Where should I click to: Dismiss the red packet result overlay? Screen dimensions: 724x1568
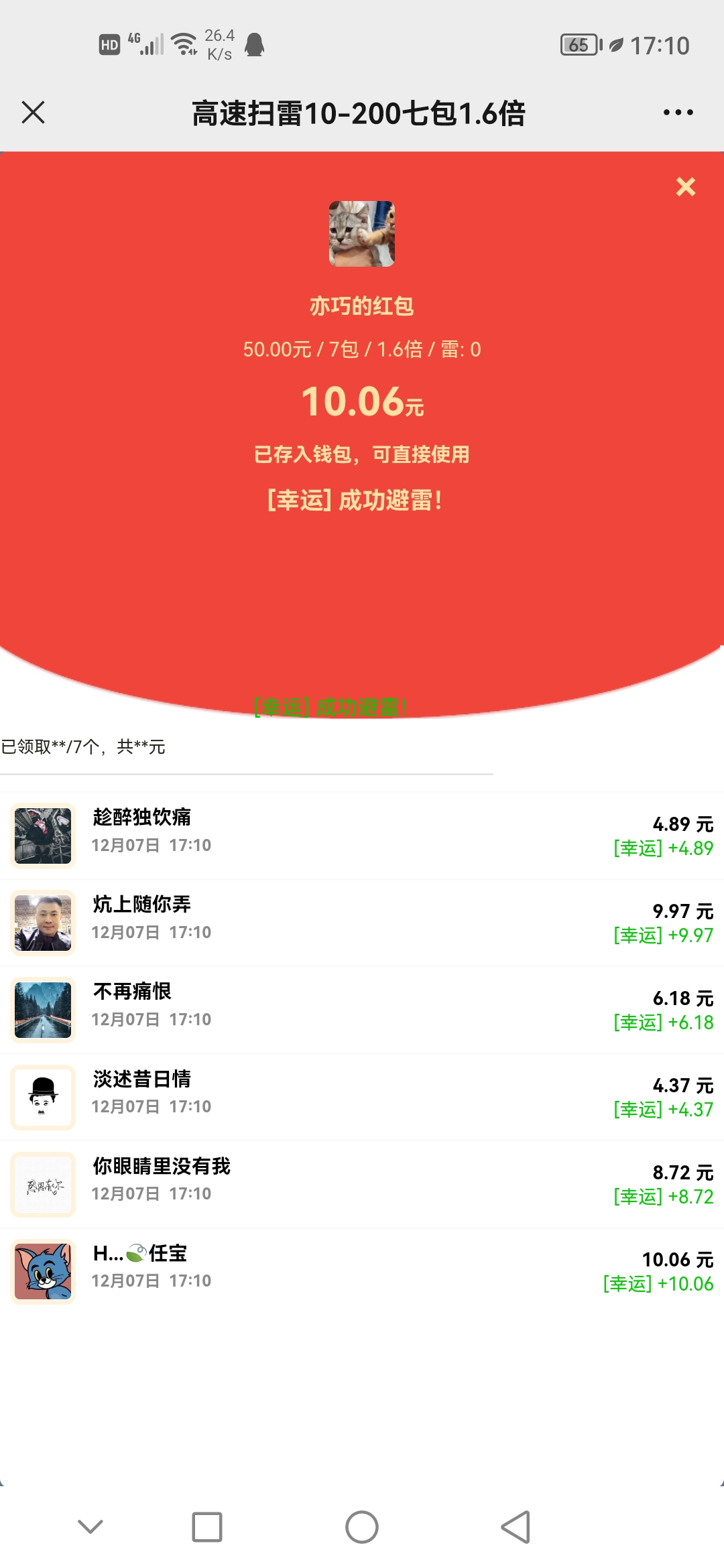[x=685, y=187]
